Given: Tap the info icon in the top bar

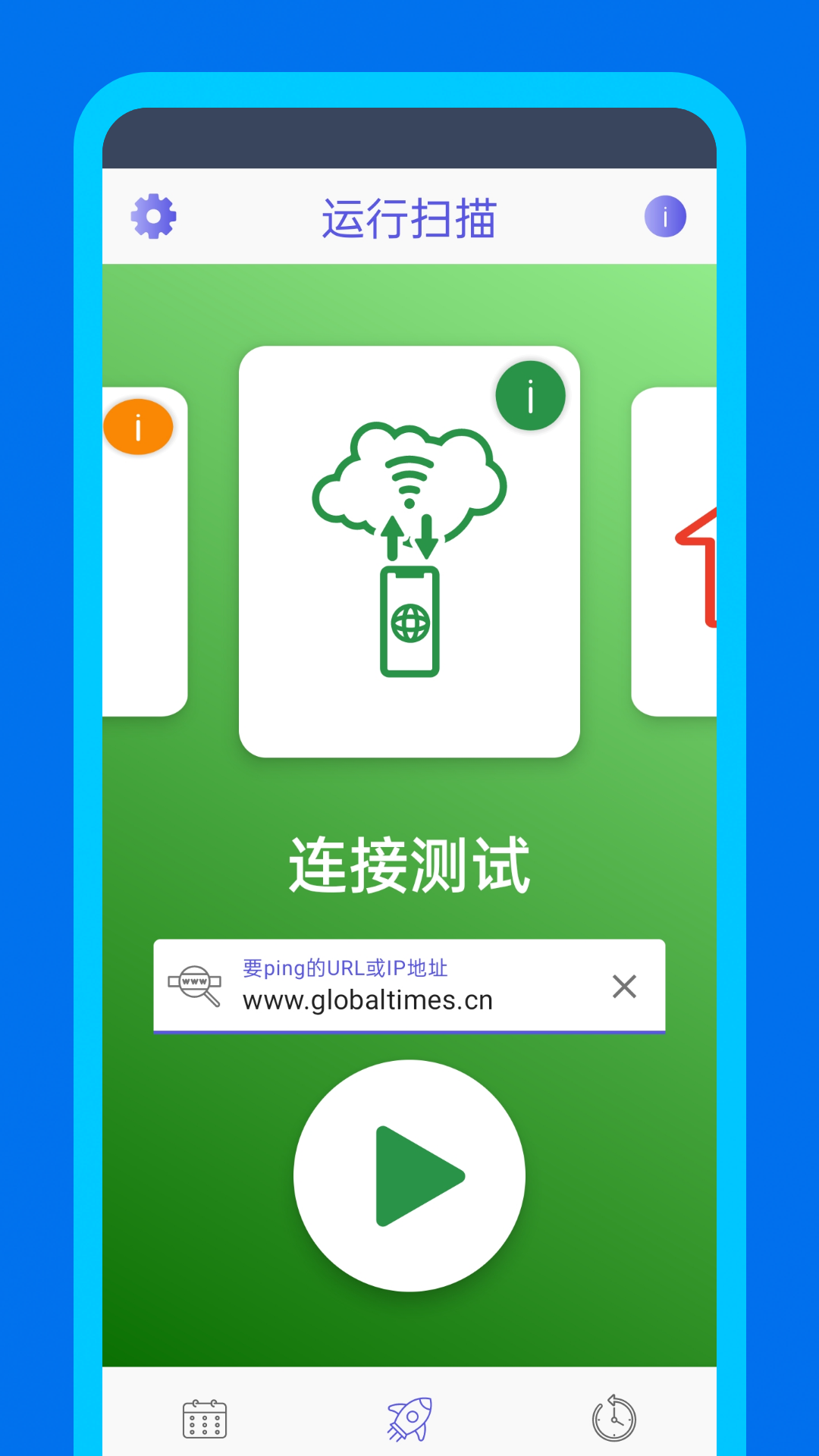Looking at the screenshot, I should coord(664,215).
